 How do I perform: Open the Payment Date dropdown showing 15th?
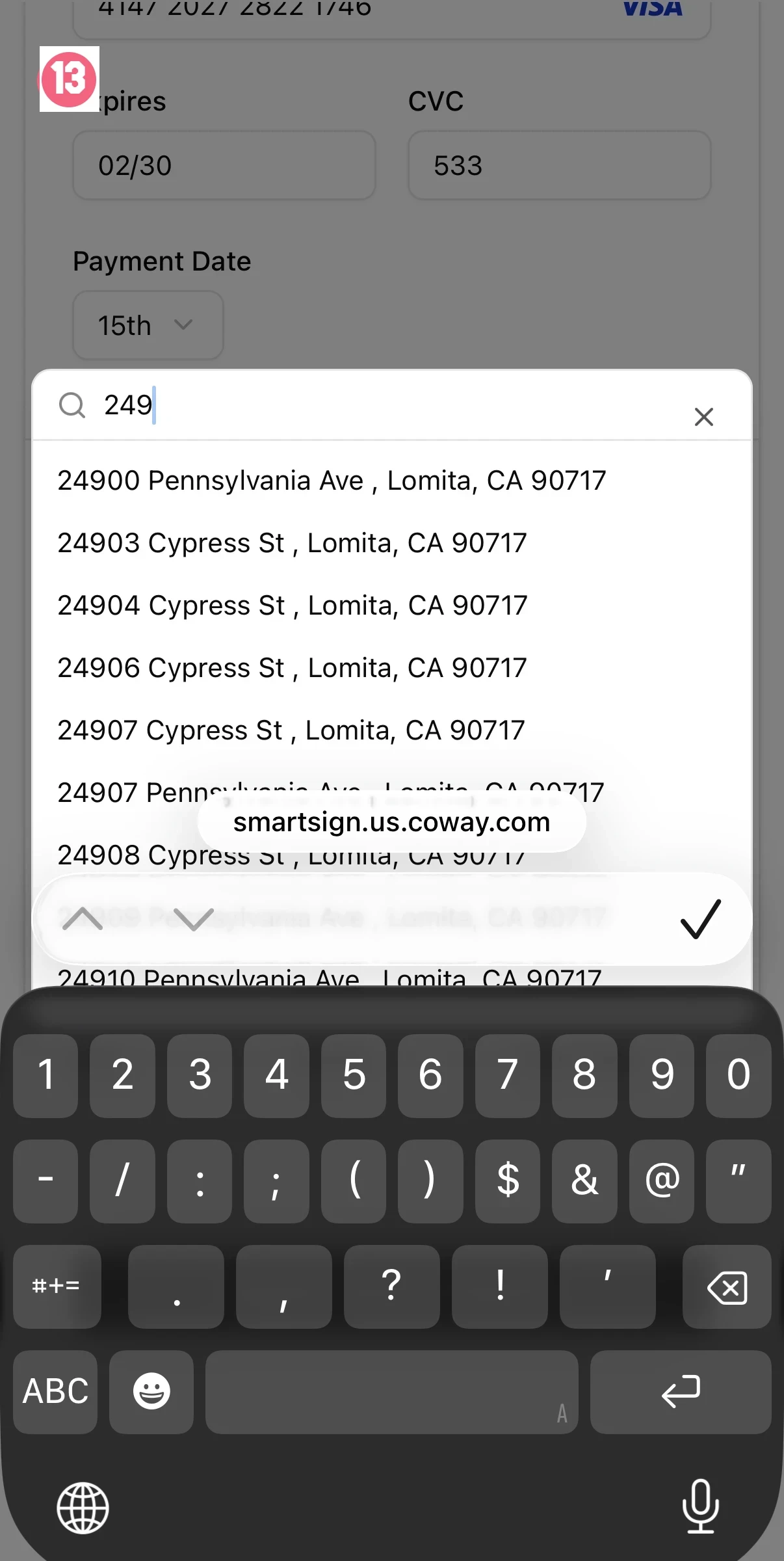(x=148, y=325)
